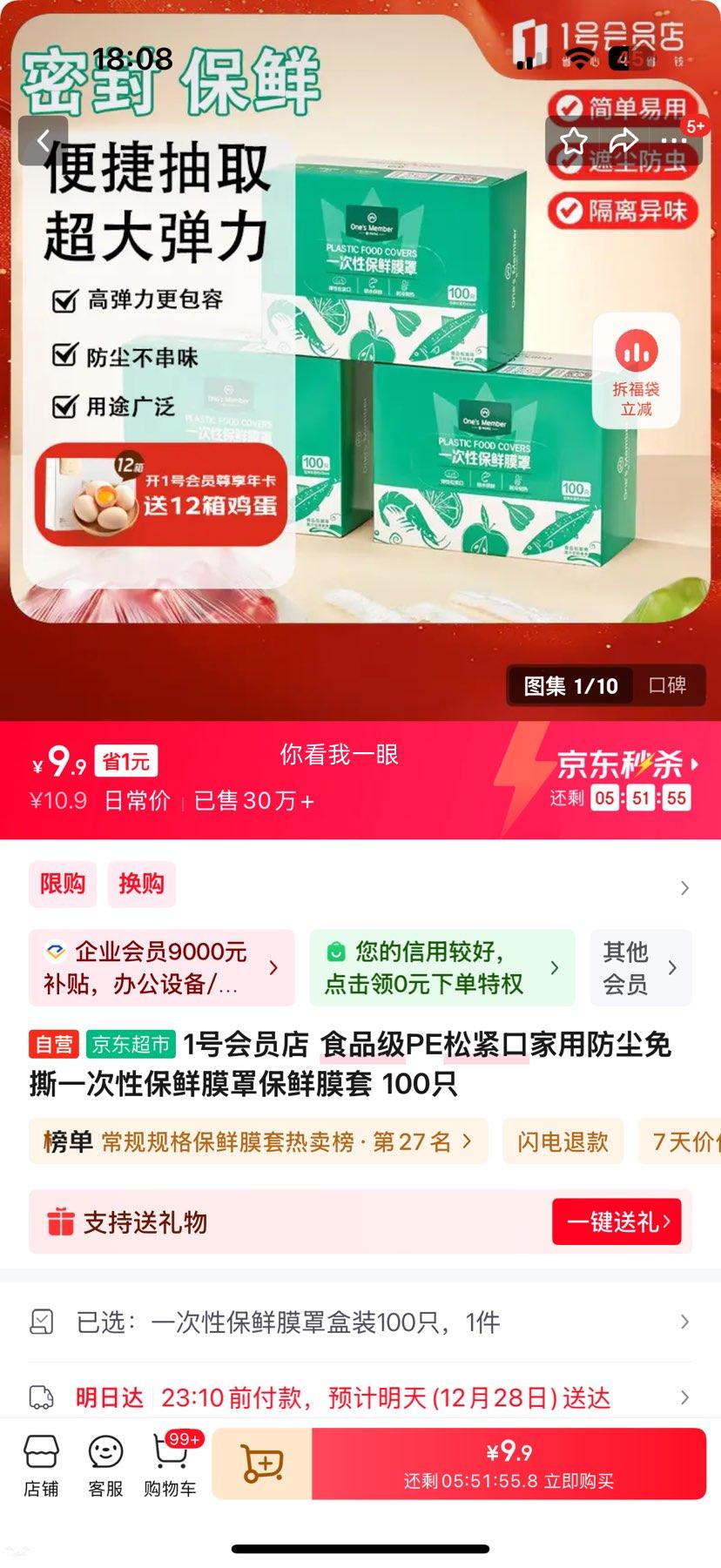The image size is (721, 1568).
Task: Open the 其他会员 panel chevron
Action: (671, 966)
